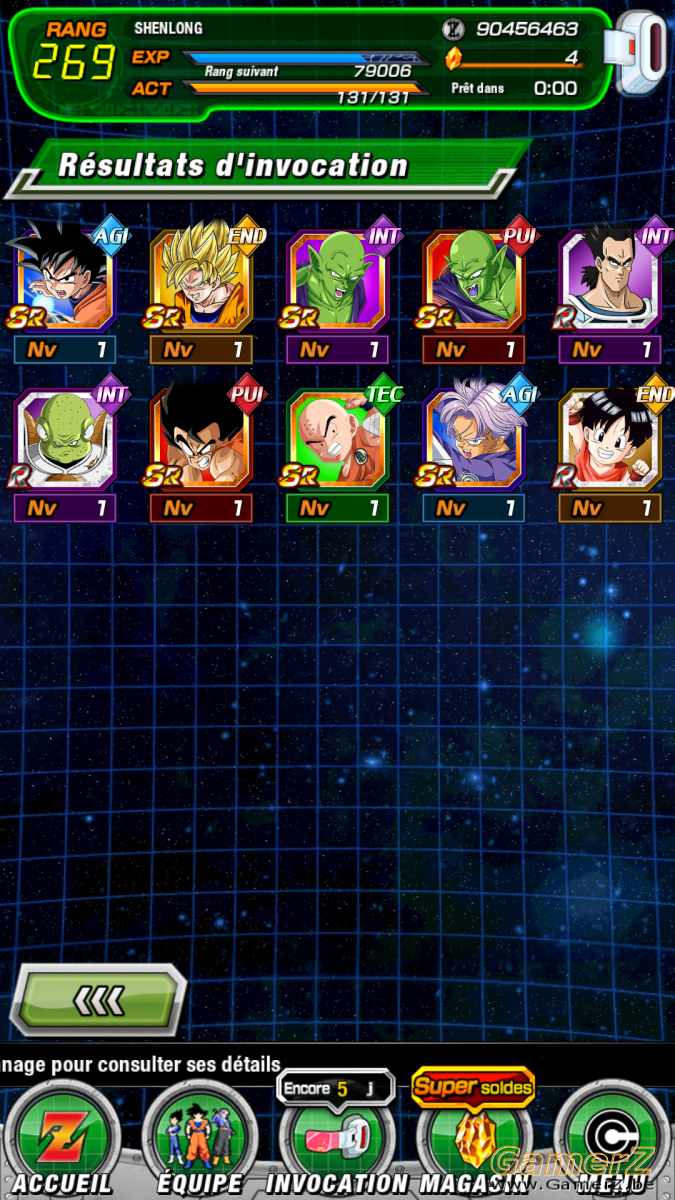Screen dimensions: 675x1200
Task: Open the SR PUI Piccolo card
Action: (473, 281)
